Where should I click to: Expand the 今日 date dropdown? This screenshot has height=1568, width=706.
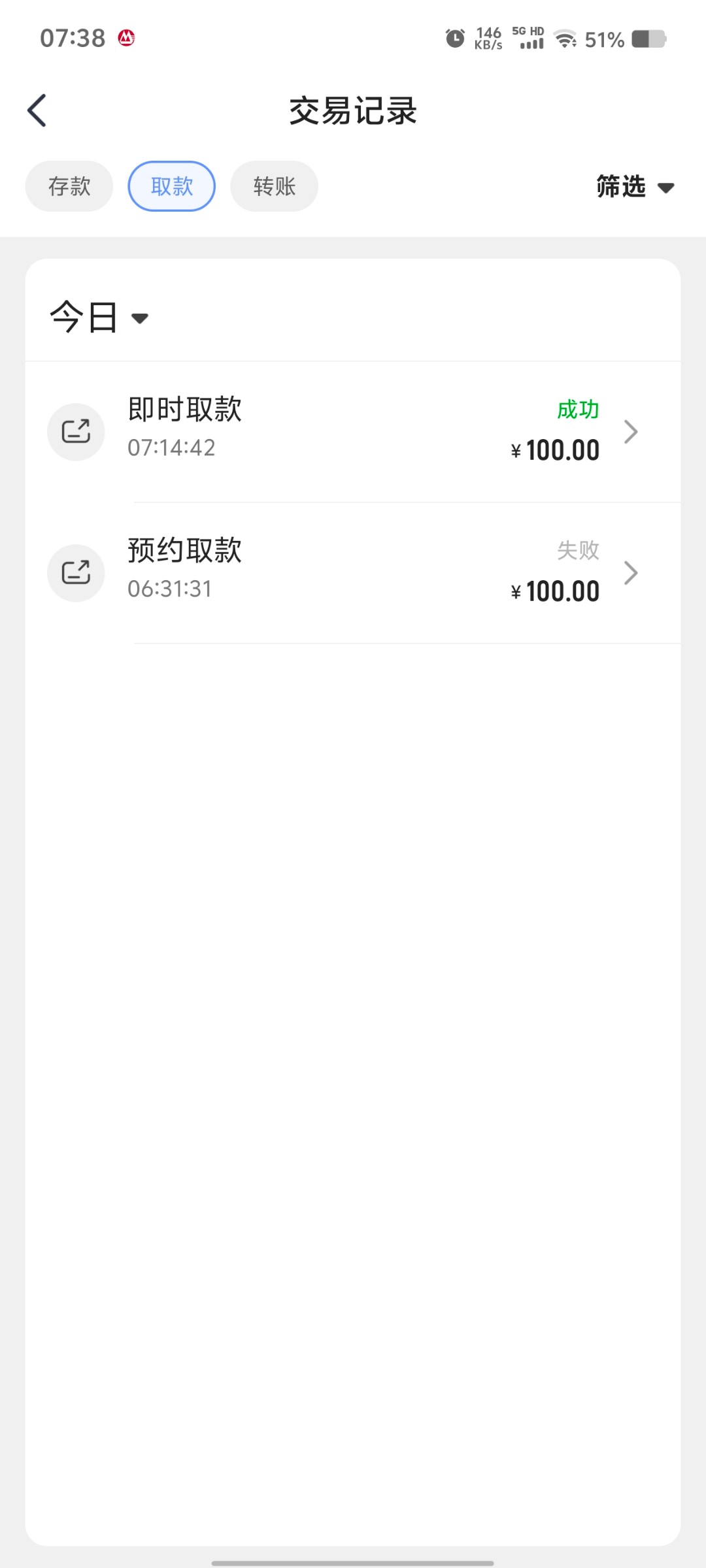(x=99, y=318)
